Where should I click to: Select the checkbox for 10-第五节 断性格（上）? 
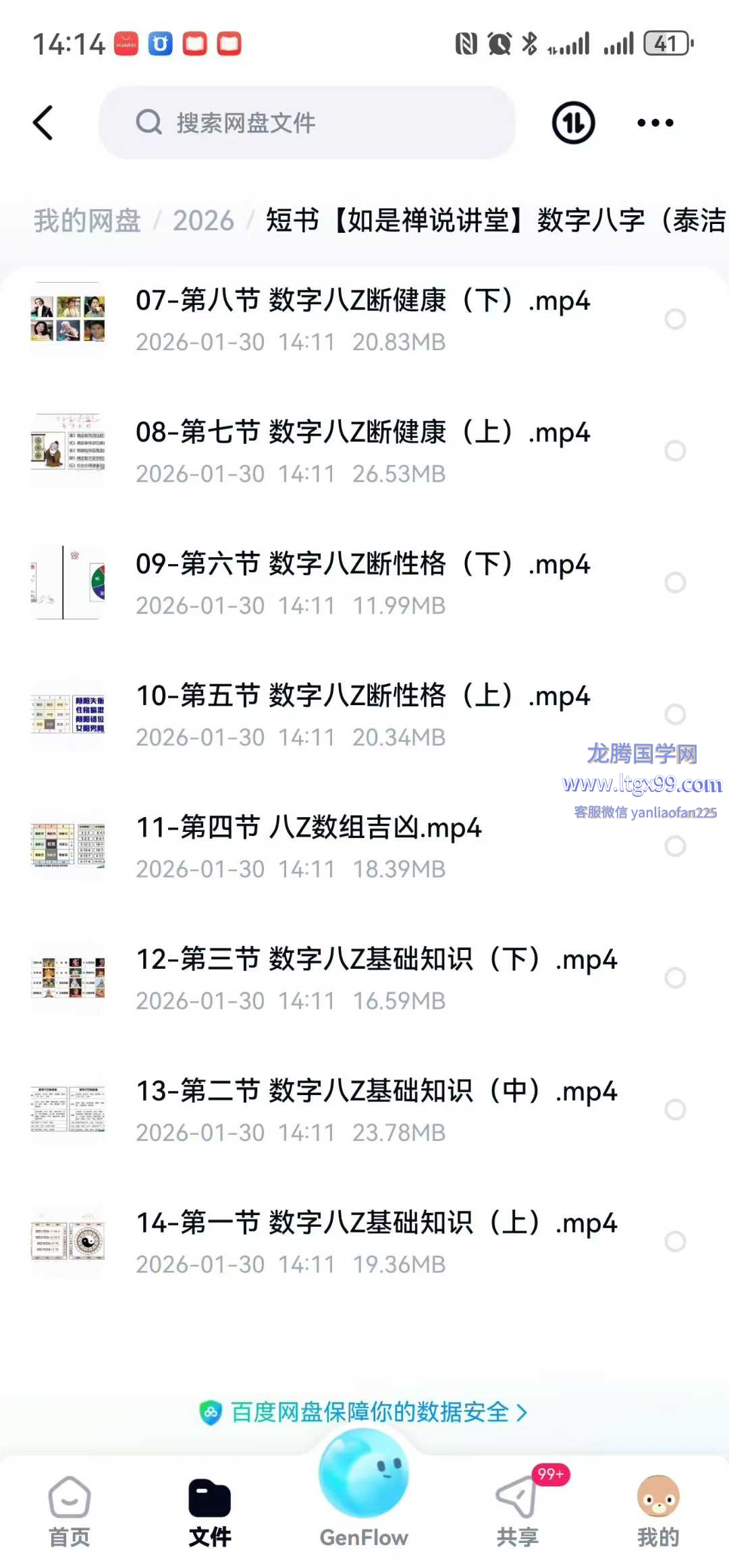point(675,714)
